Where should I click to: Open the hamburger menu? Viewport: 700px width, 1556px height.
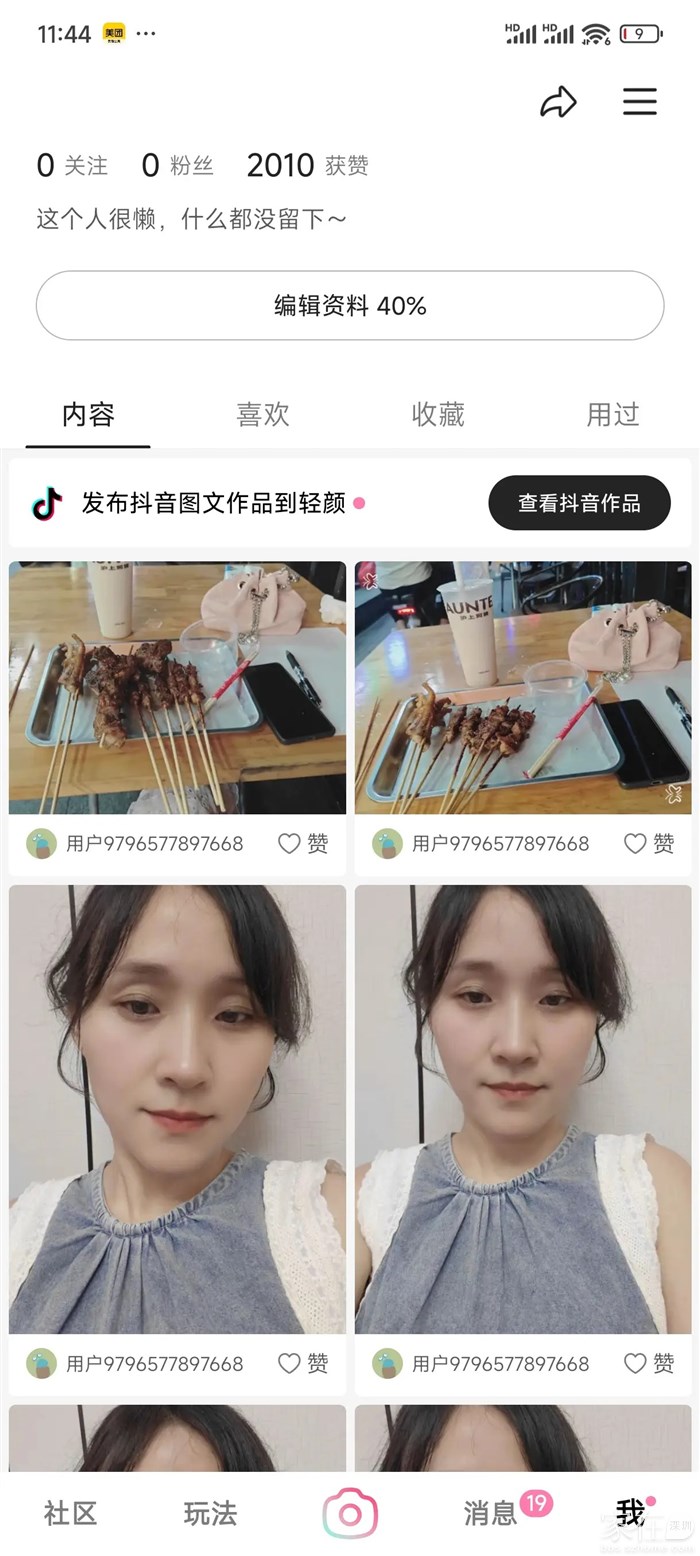tap(640, 102)
